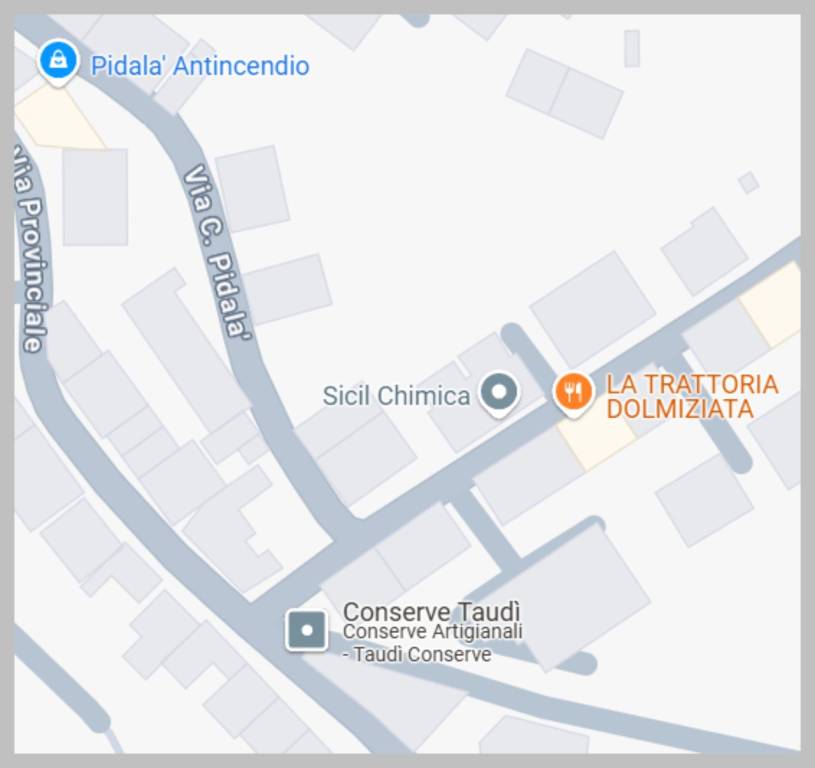Screen dimensions: 815x768
Task: Select the Sicil Chimica map marker
Action: (x=498, y=392)
